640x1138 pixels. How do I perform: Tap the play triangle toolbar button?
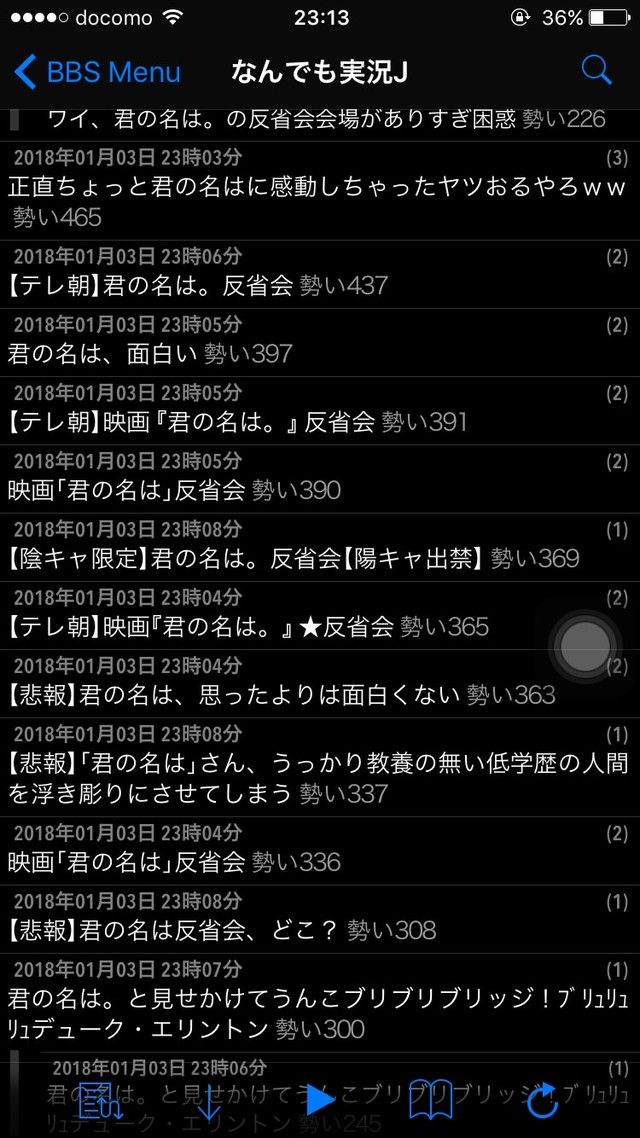coord(319,1100)
